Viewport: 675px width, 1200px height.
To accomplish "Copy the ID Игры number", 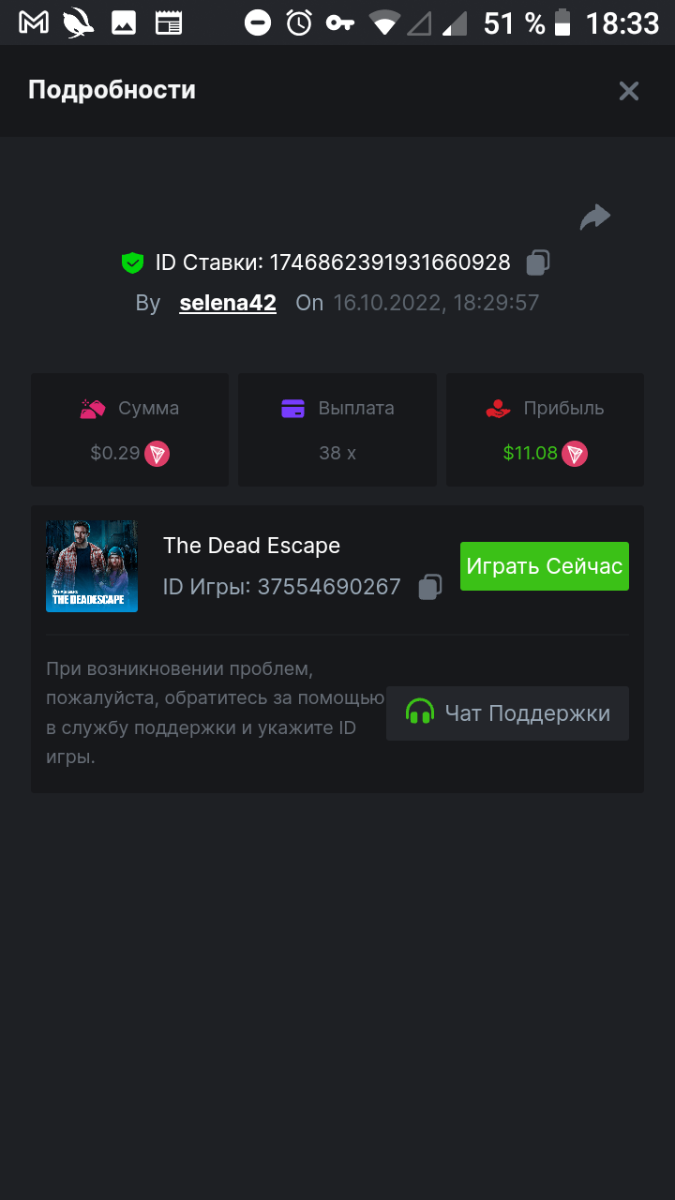I will 430,587.
